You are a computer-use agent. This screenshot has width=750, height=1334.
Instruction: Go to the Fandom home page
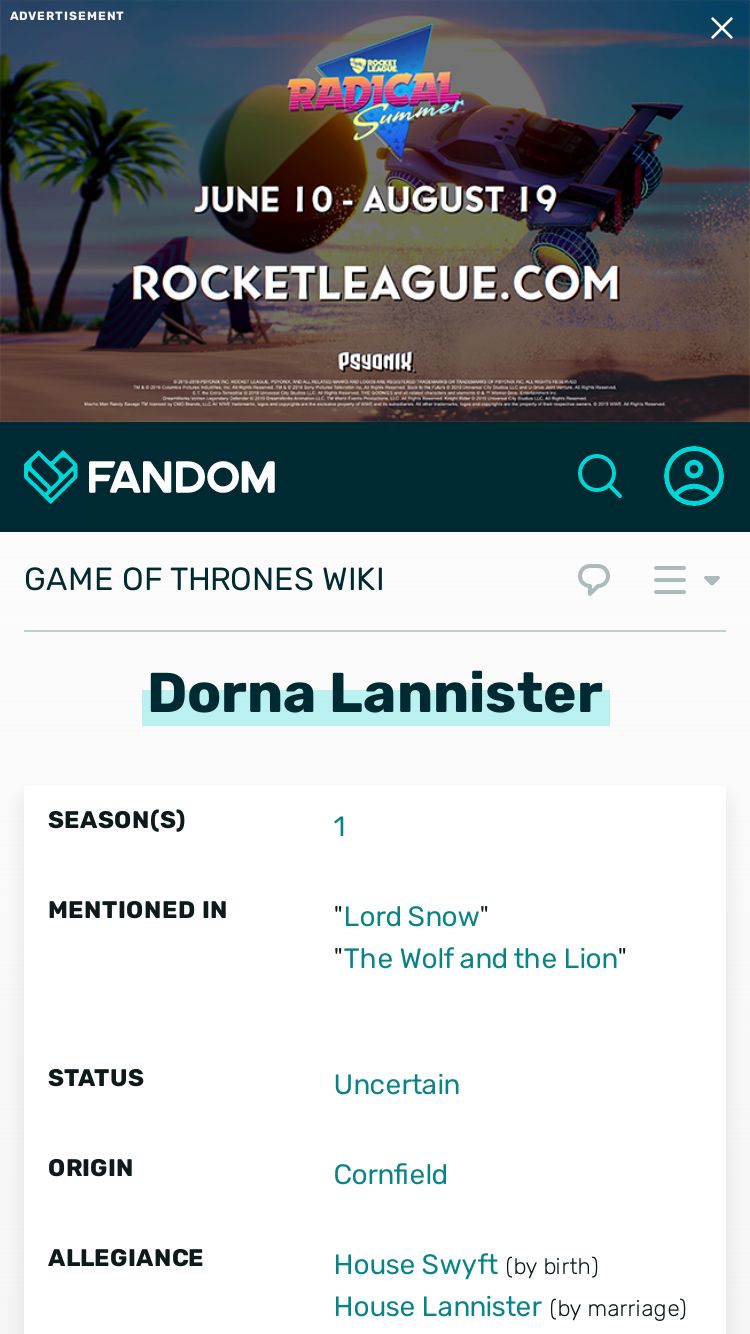pos(150,477)
